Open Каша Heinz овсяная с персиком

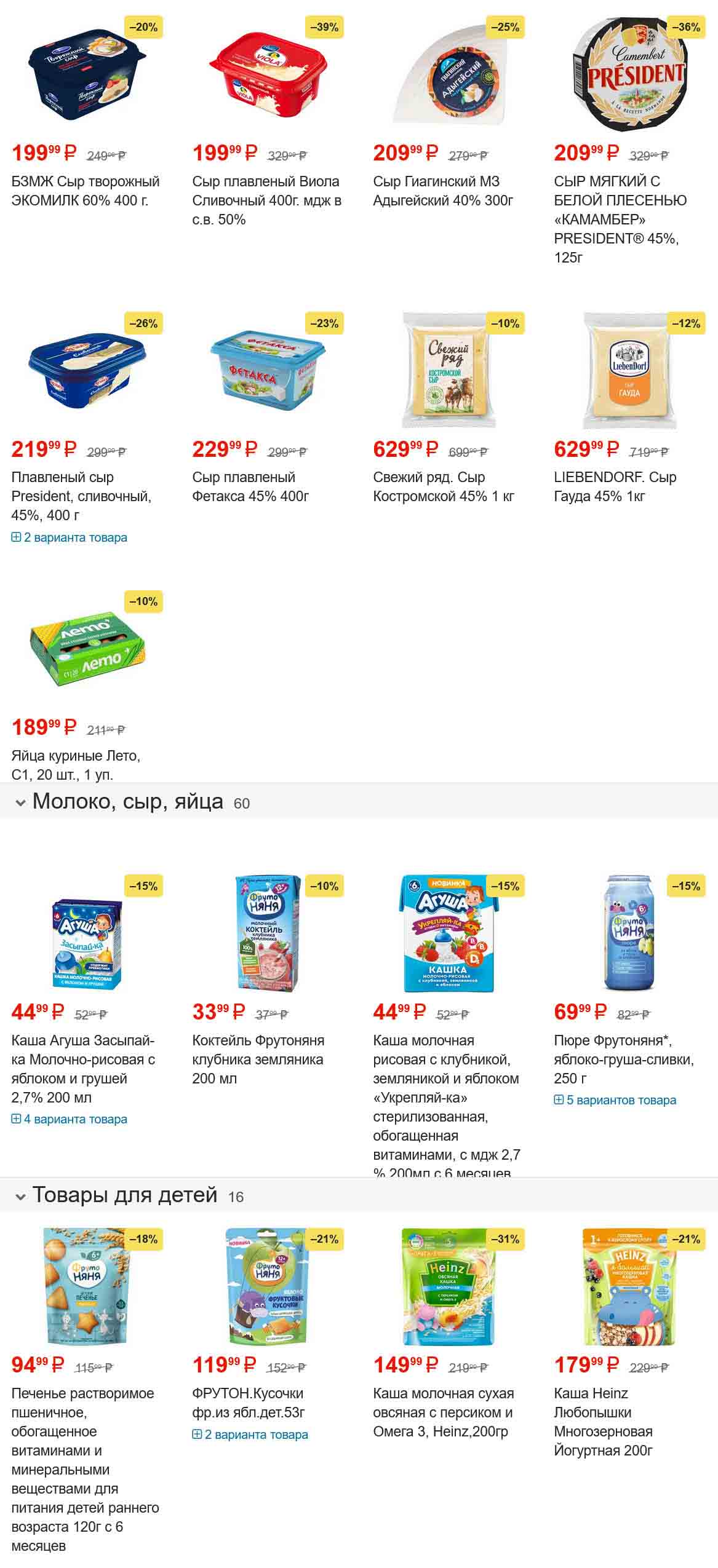point(443,1412)
